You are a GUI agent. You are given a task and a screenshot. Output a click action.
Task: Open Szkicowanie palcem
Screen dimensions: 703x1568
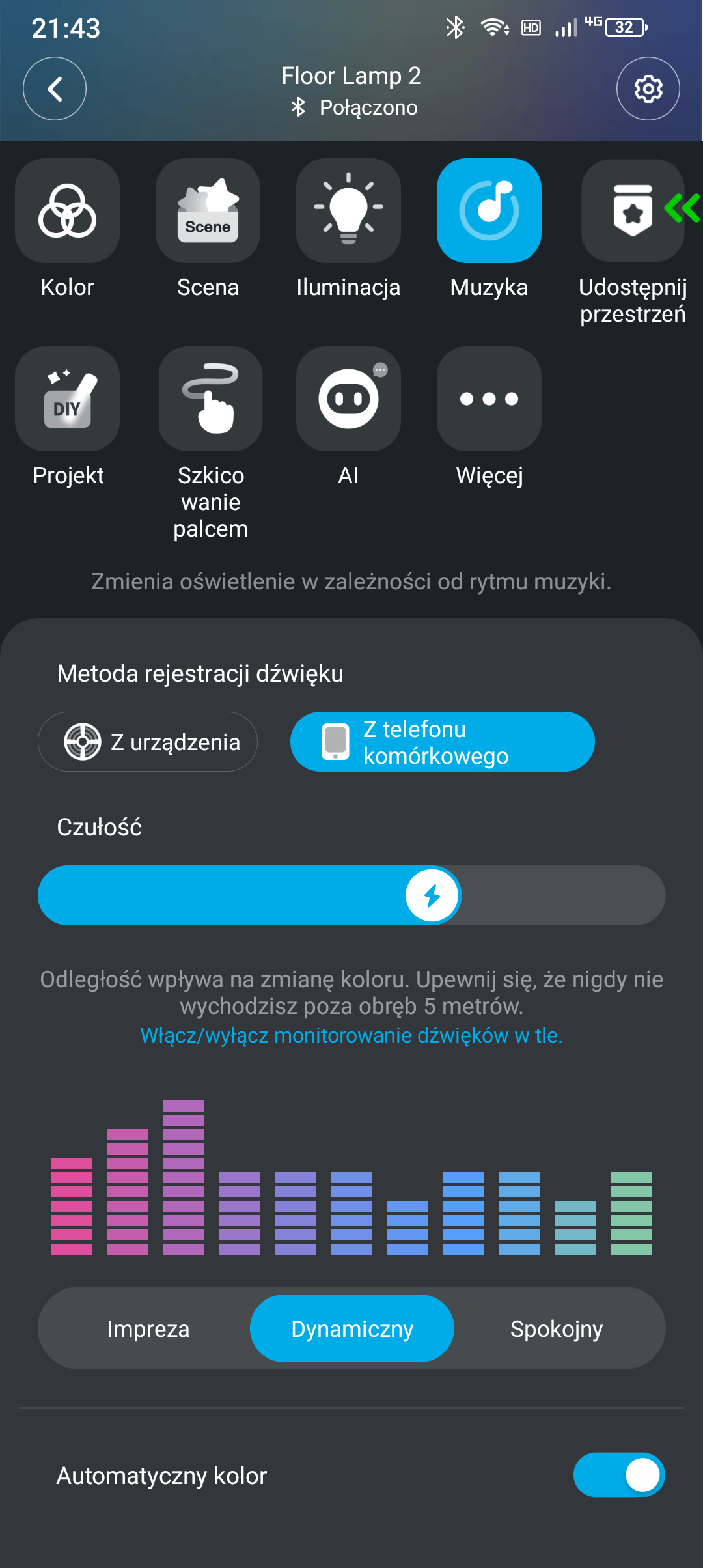pos(211,399)
